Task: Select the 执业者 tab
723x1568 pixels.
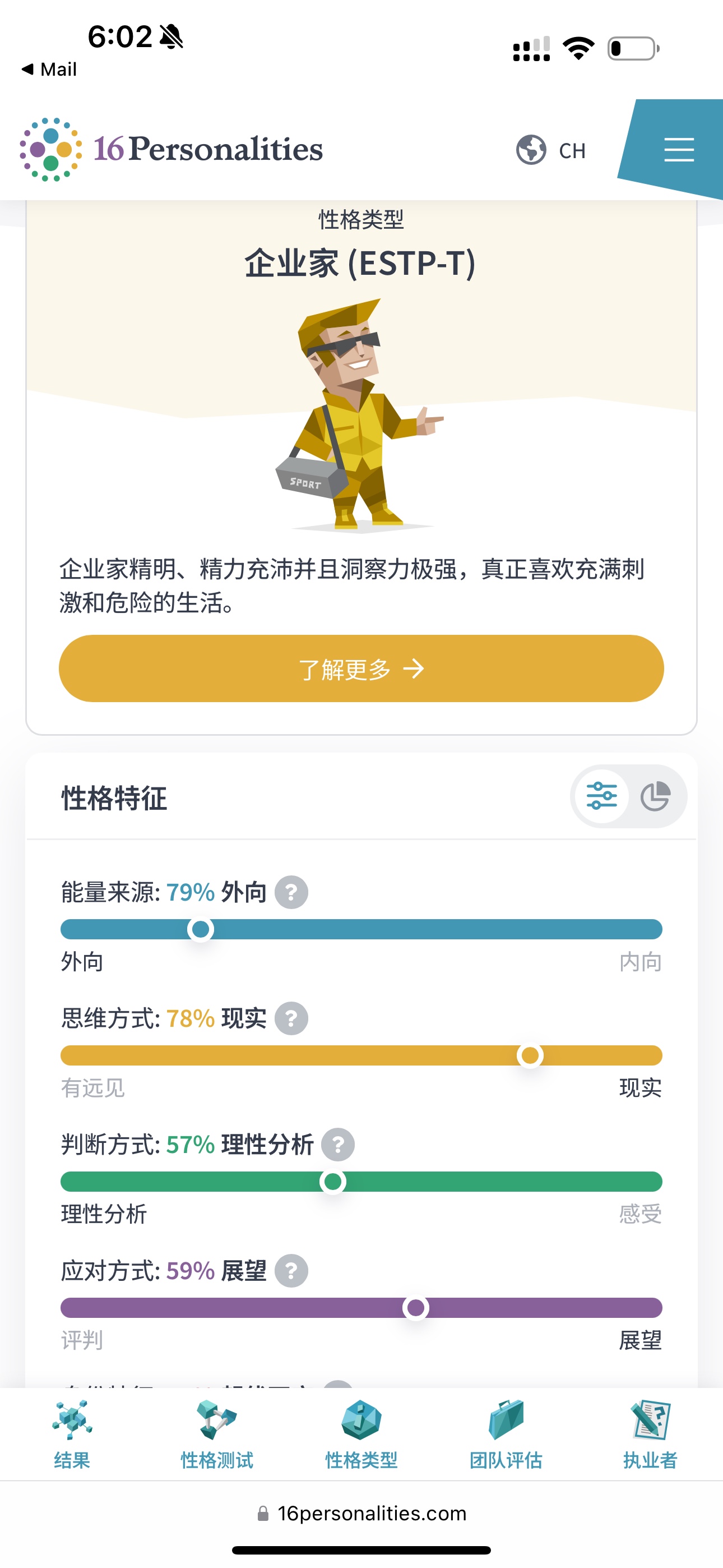Action: click(x=650, y=1434)
